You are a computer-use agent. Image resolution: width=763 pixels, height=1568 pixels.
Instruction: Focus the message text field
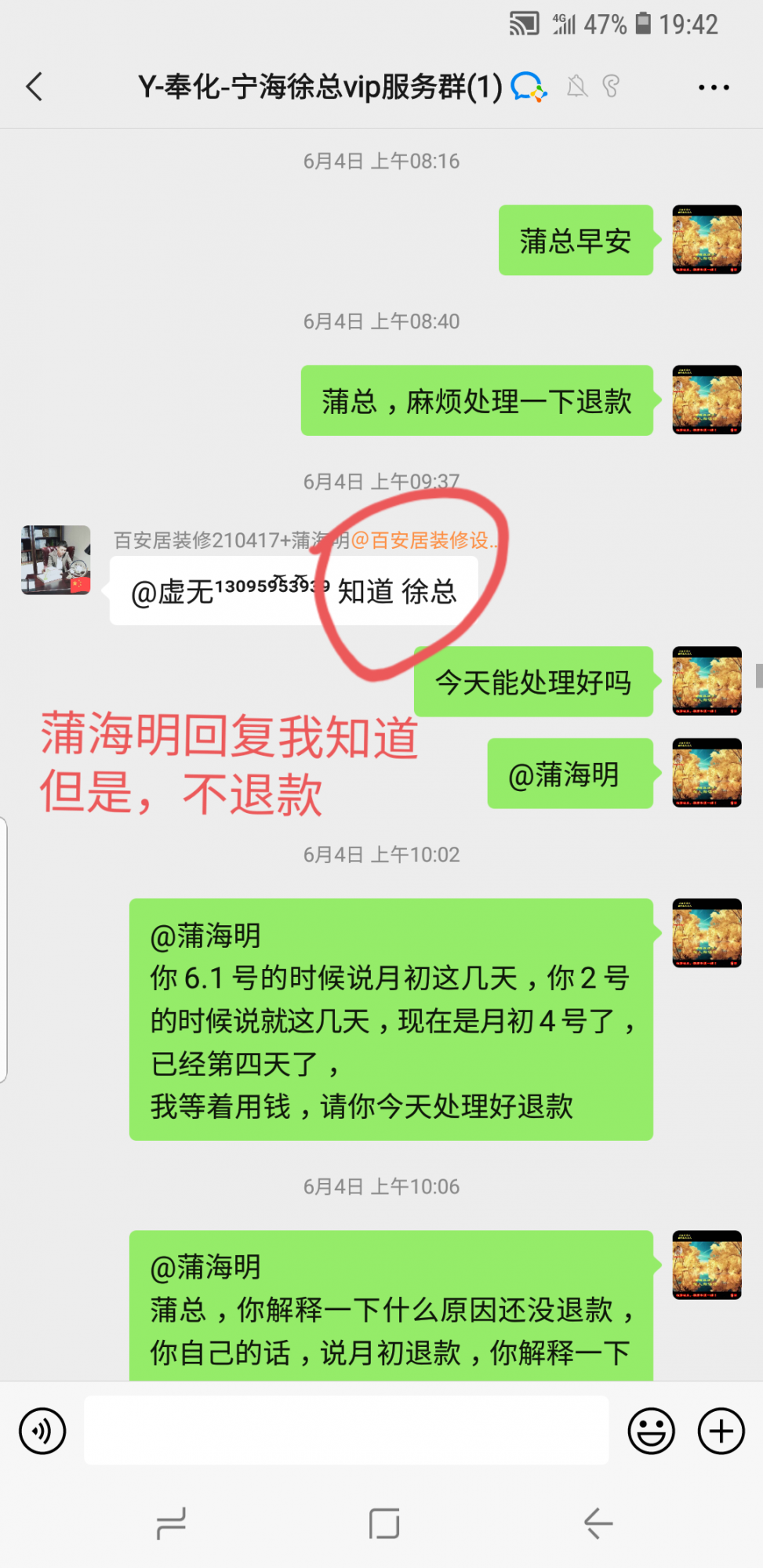click(x=346, y=1430)
